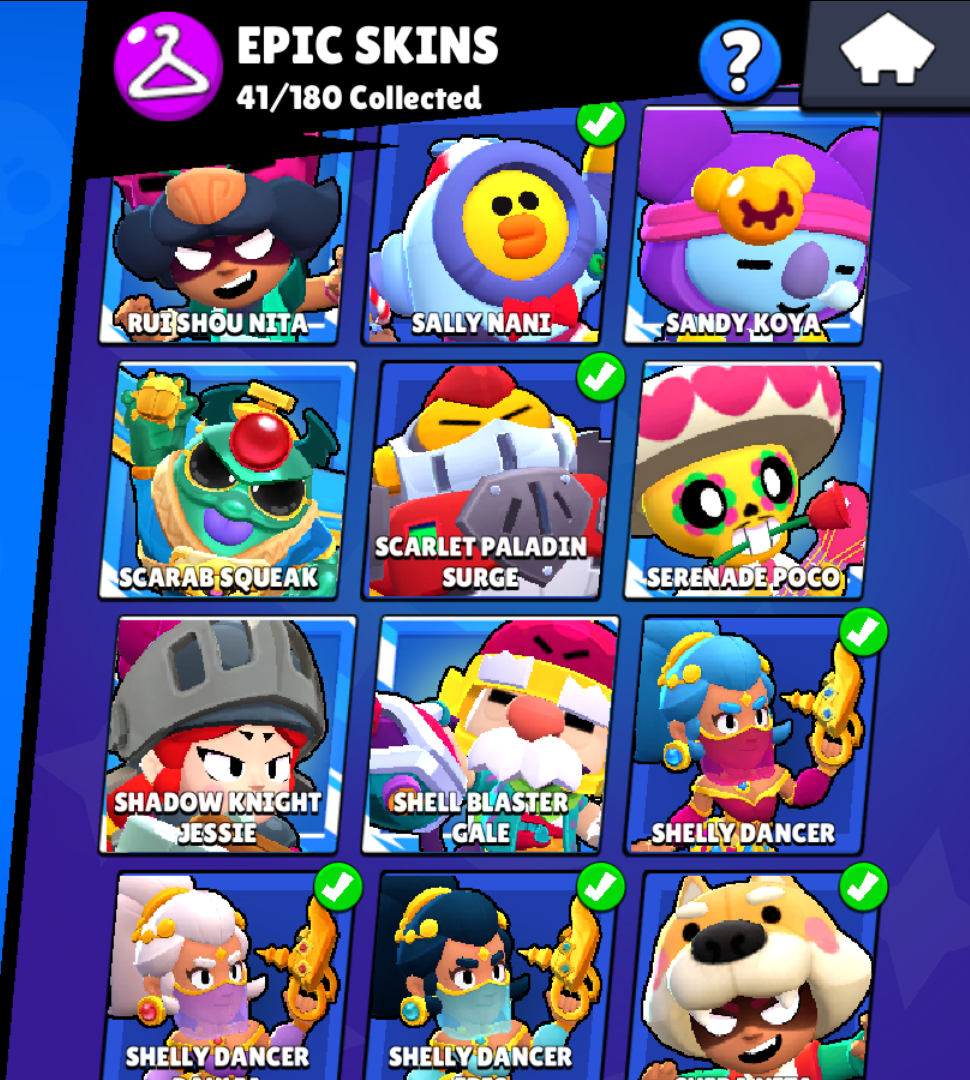View the Serenade Poco skin
970x1080 pixels.
pyautogui.click(x=755, y=480)
